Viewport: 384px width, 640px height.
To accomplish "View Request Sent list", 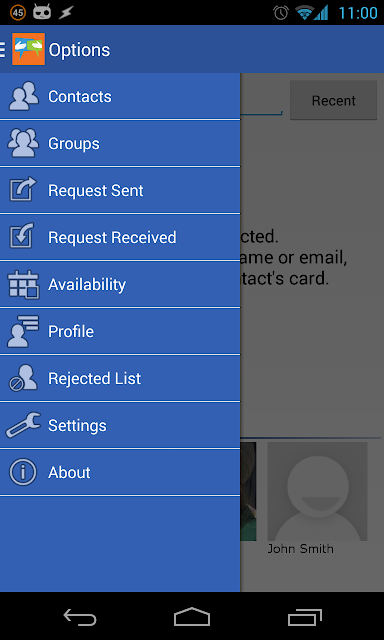I will [120, 190].
